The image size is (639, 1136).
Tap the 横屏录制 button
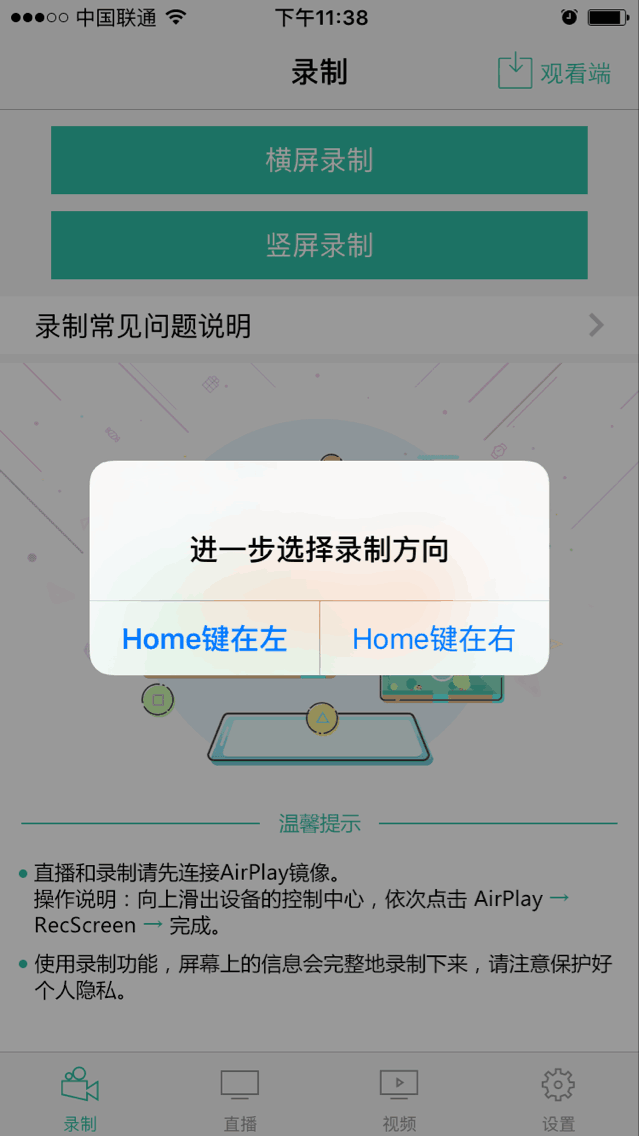[x=319, y=160]
